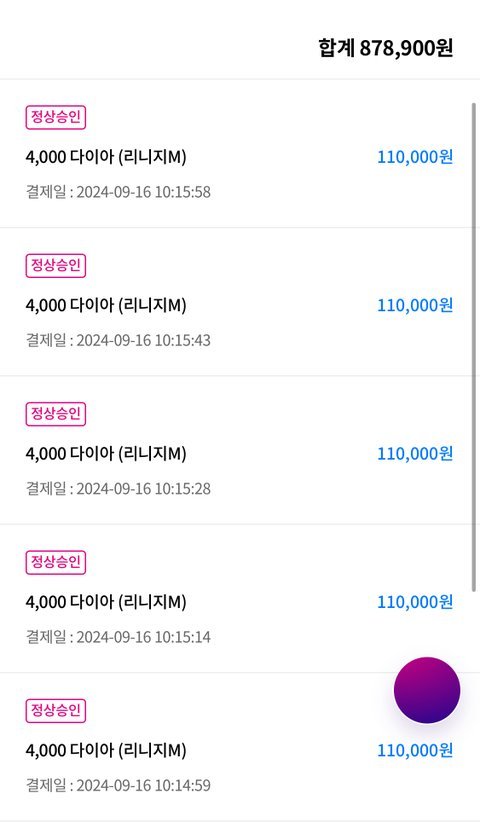Tap the purple floating circle button

tap(427, 690)
